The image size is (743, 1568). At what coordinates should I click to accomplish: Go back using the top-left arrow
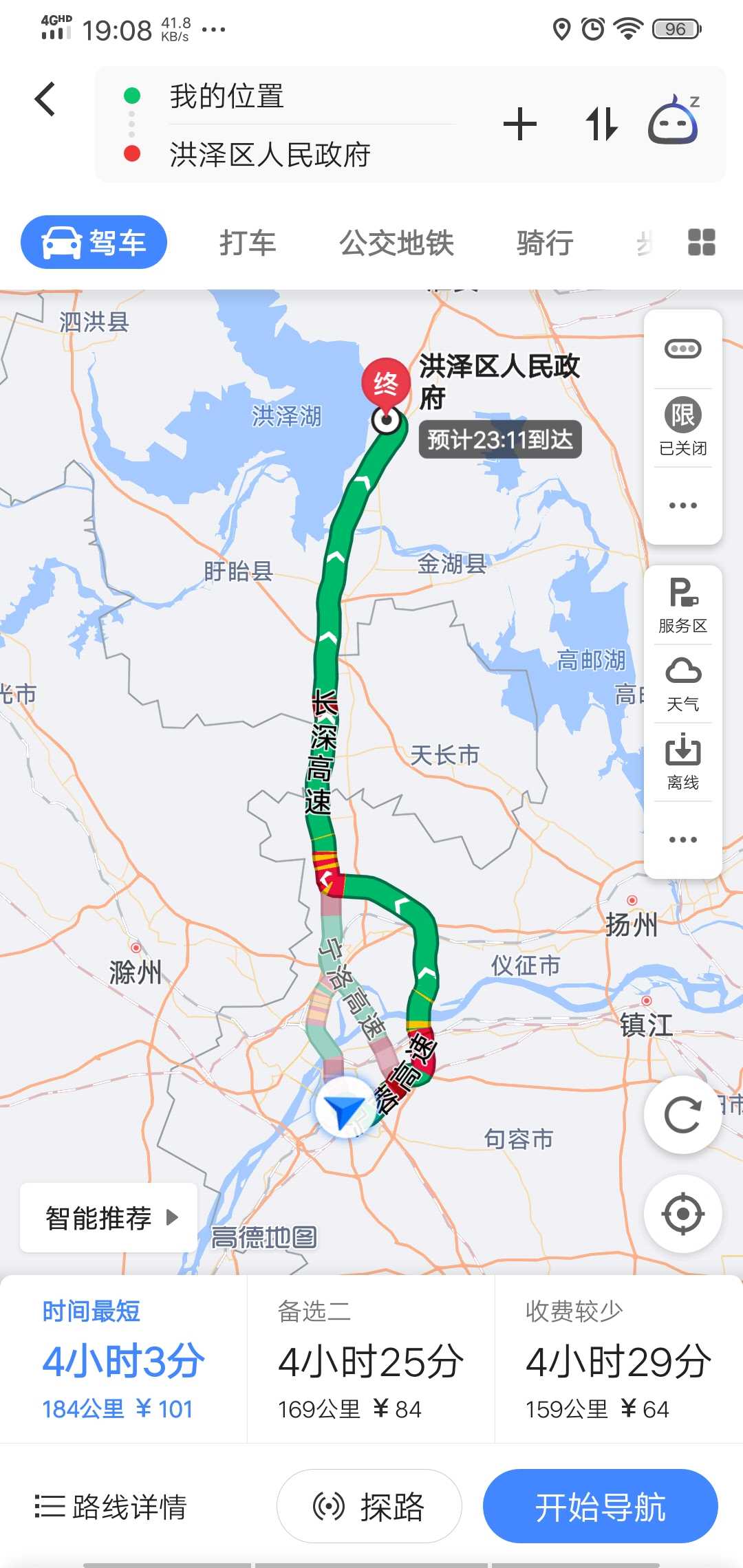45,99
